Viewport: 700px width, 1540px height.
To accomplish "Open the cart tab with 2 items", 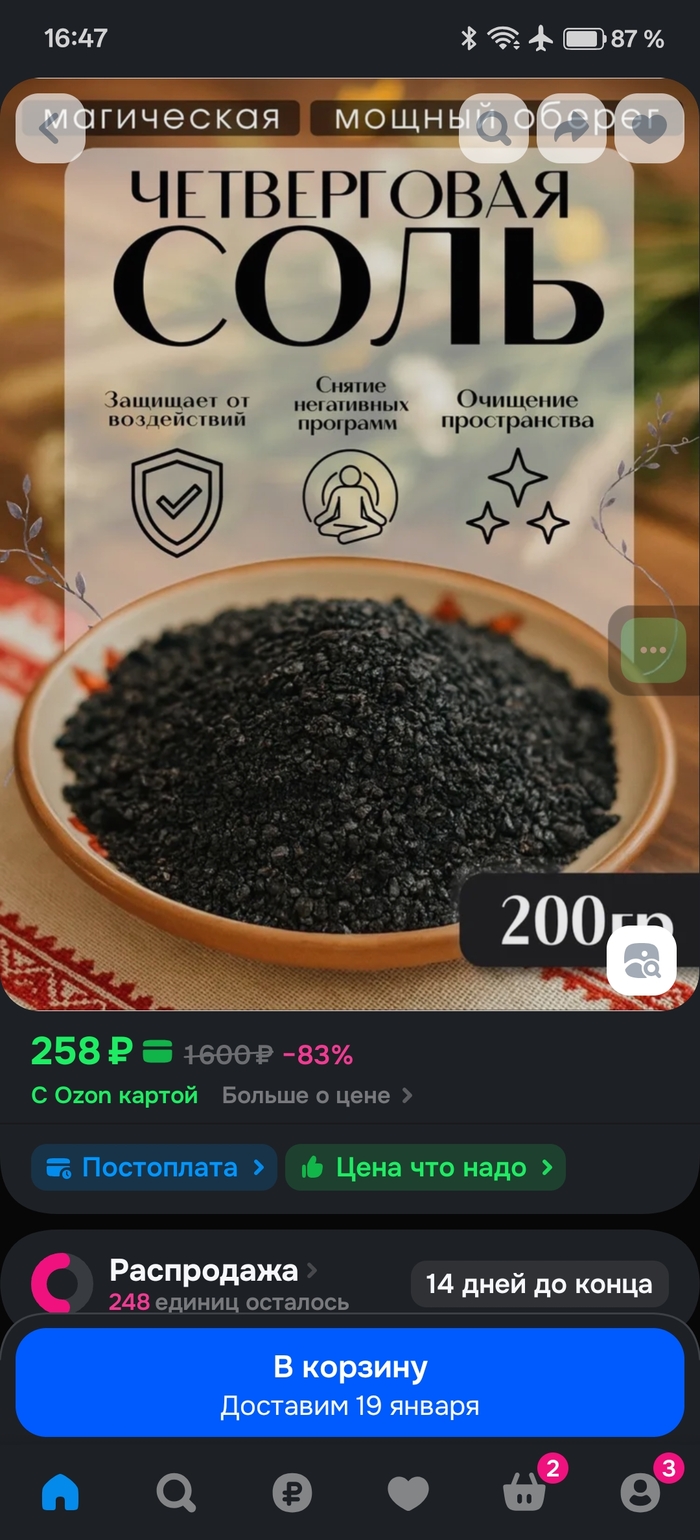I will (x=525, y=1493).
